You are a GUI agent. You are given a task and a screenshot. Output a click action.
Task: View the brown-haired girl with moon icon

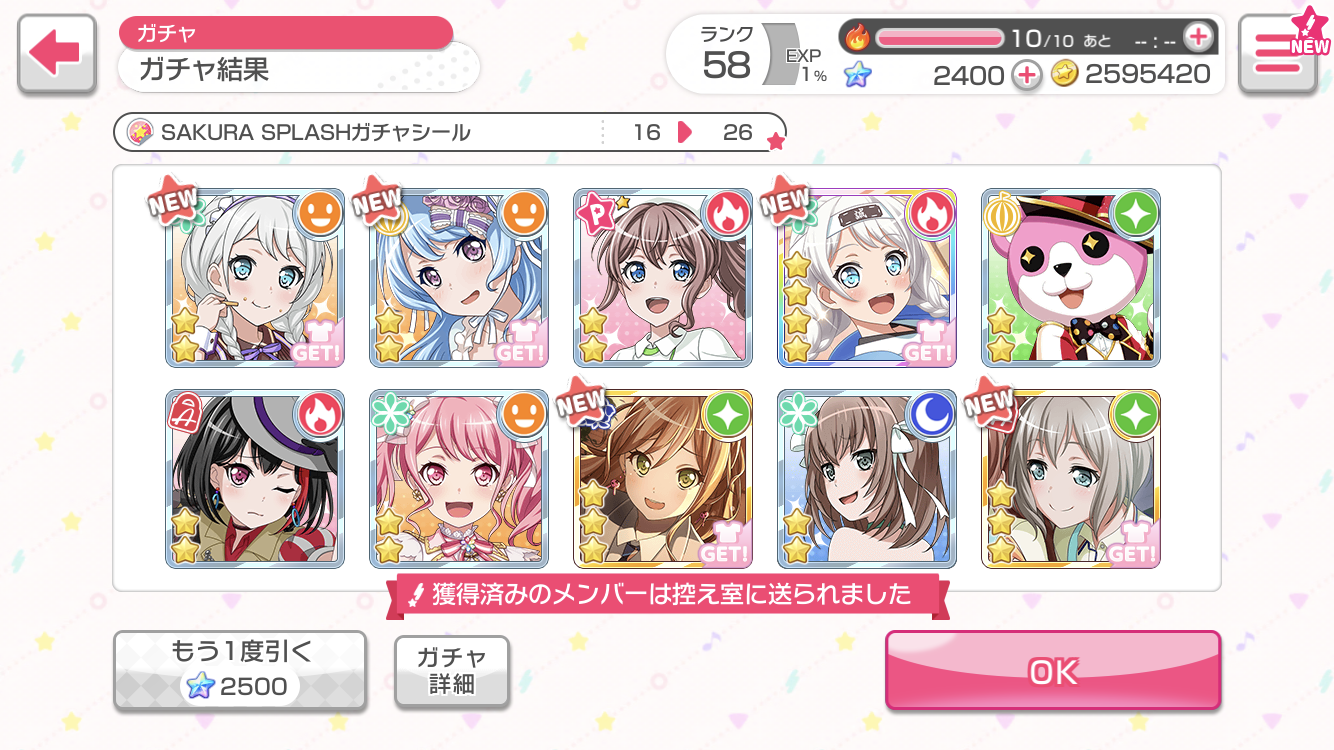click(867, 480)
